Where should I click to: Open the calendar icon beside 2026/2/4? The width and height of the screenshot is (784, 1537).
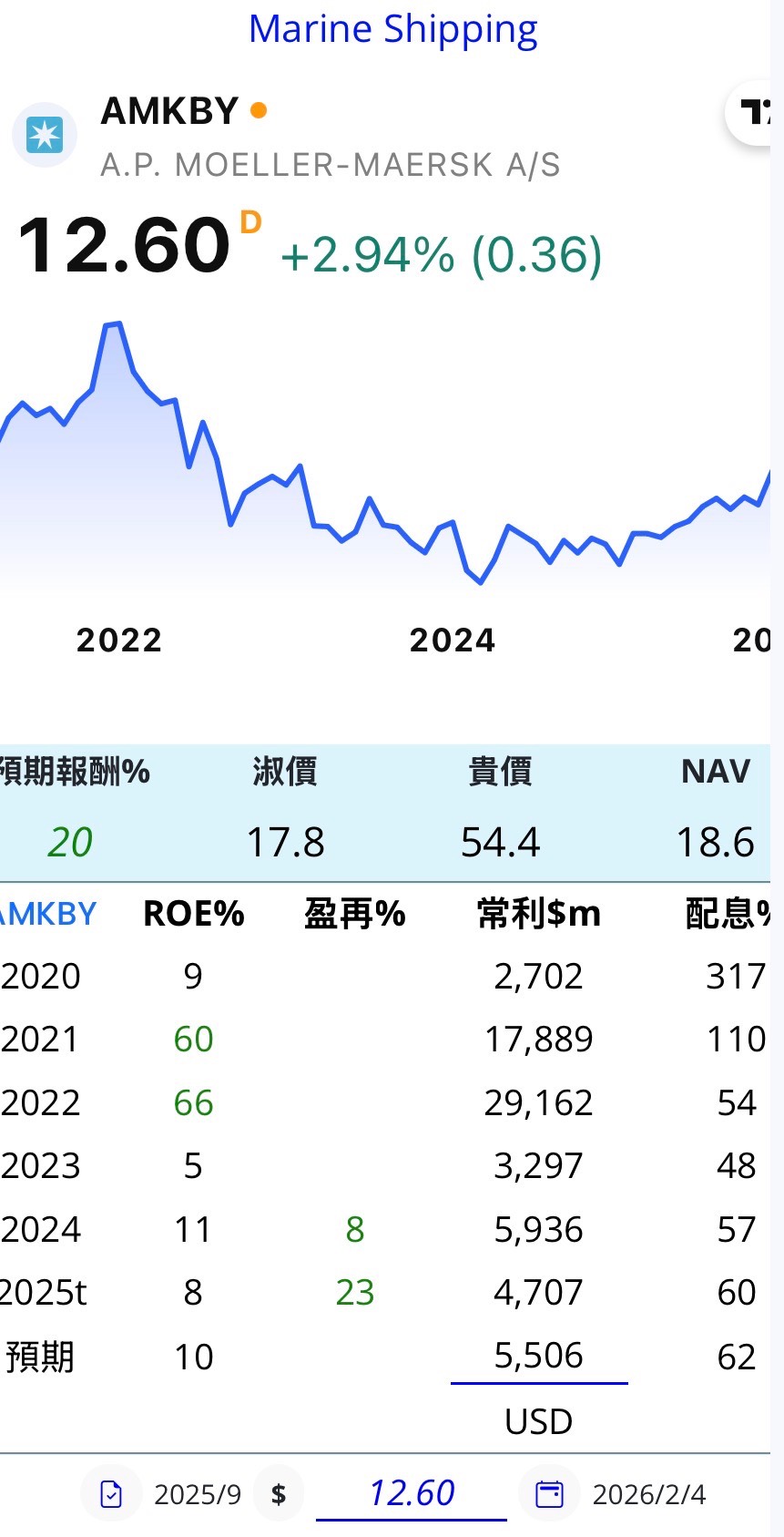(x=549, y=1494)
